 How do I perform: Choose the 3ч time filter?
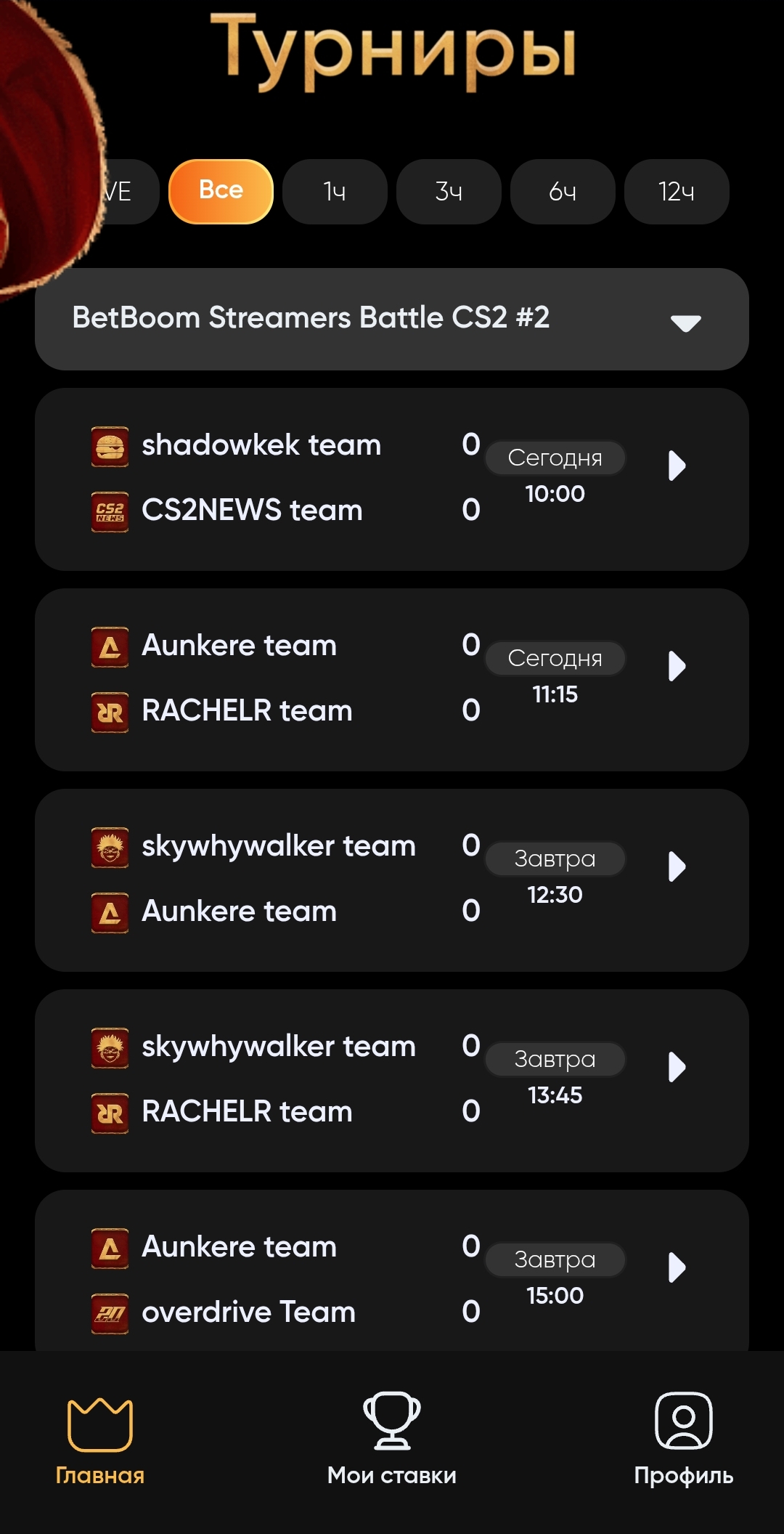(x=449, y=191)
